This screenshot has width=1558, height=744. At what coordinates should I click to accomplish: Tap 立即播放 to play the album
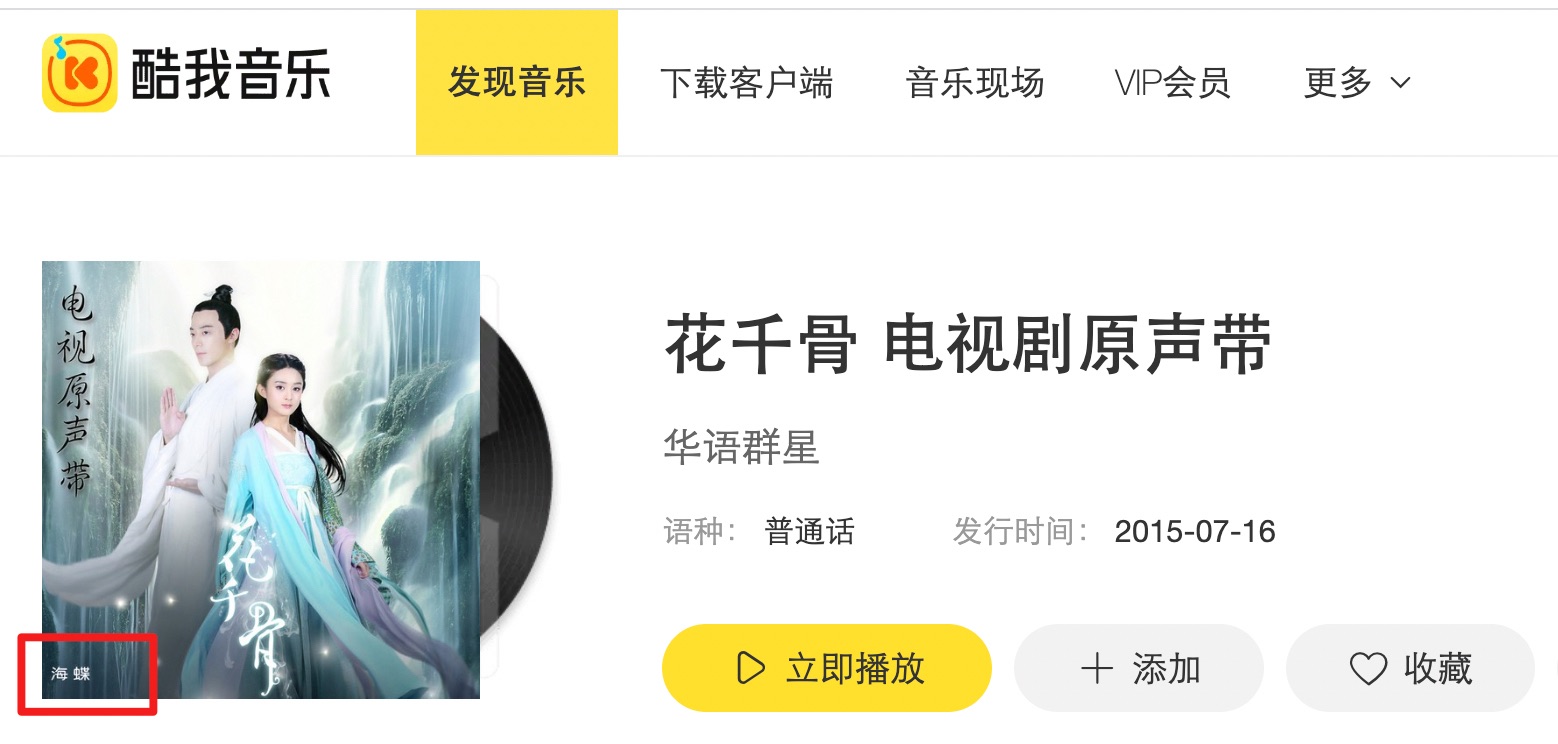[826, 668]
